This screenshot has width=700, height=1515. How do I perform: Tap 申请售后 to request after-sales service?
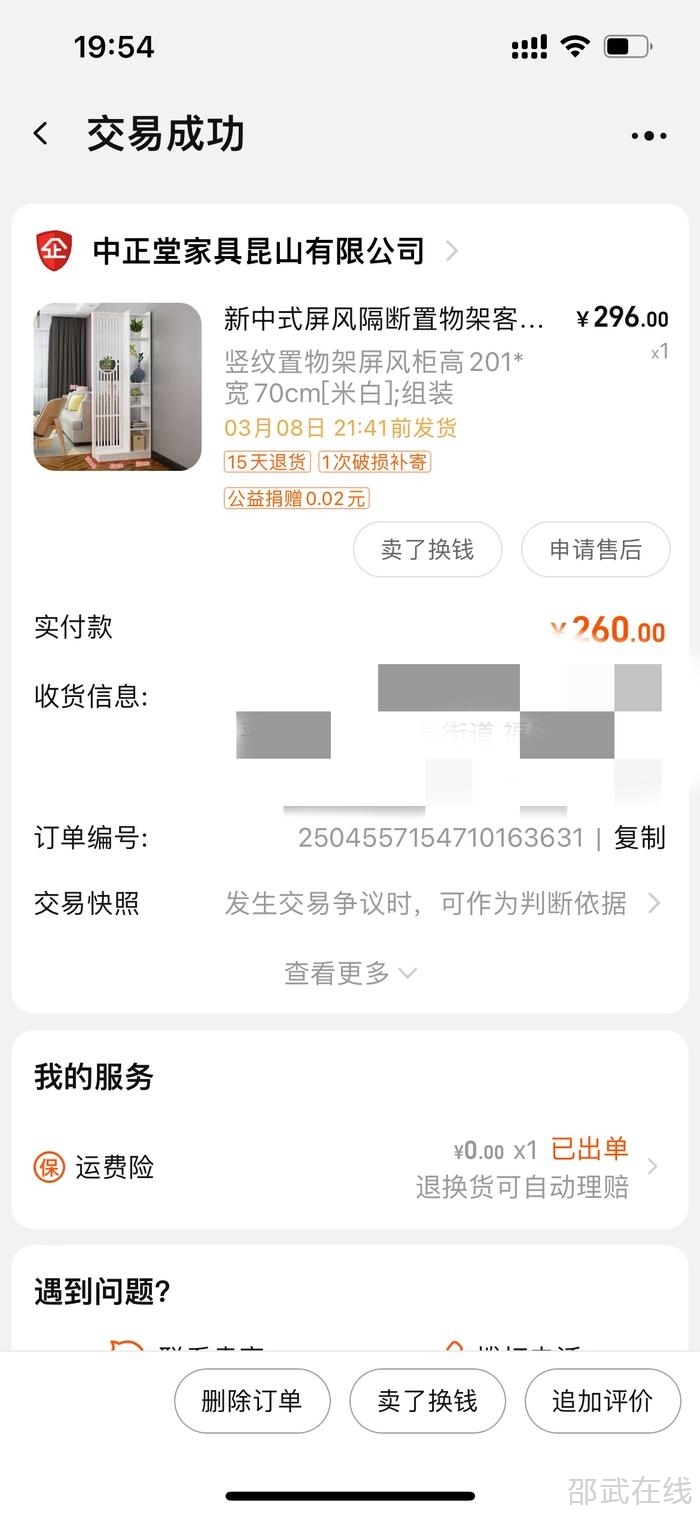pos(595,549)
